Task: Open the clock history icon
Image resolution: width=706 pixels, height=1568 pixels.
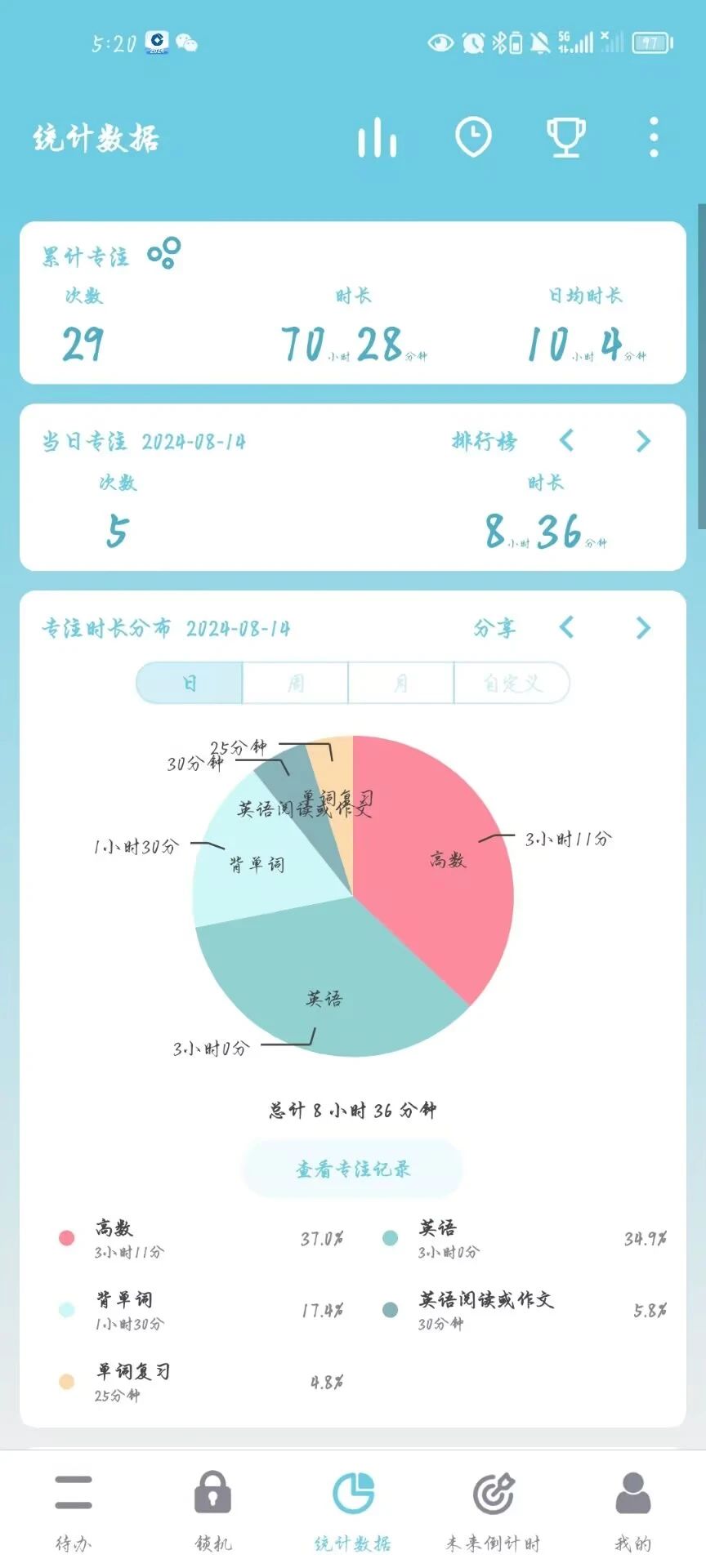Action: [473, 137]
